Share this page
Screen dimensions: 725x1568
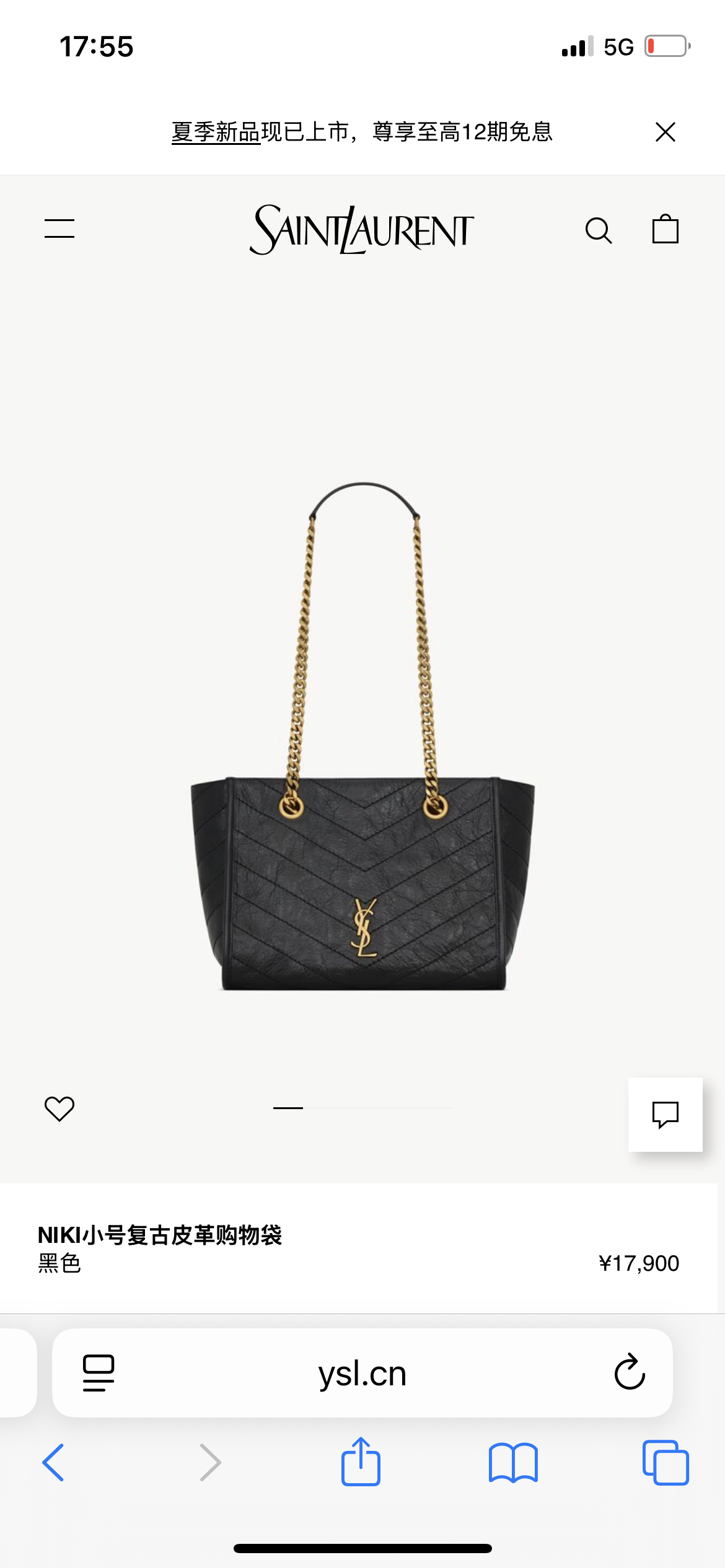(361, 1463)
